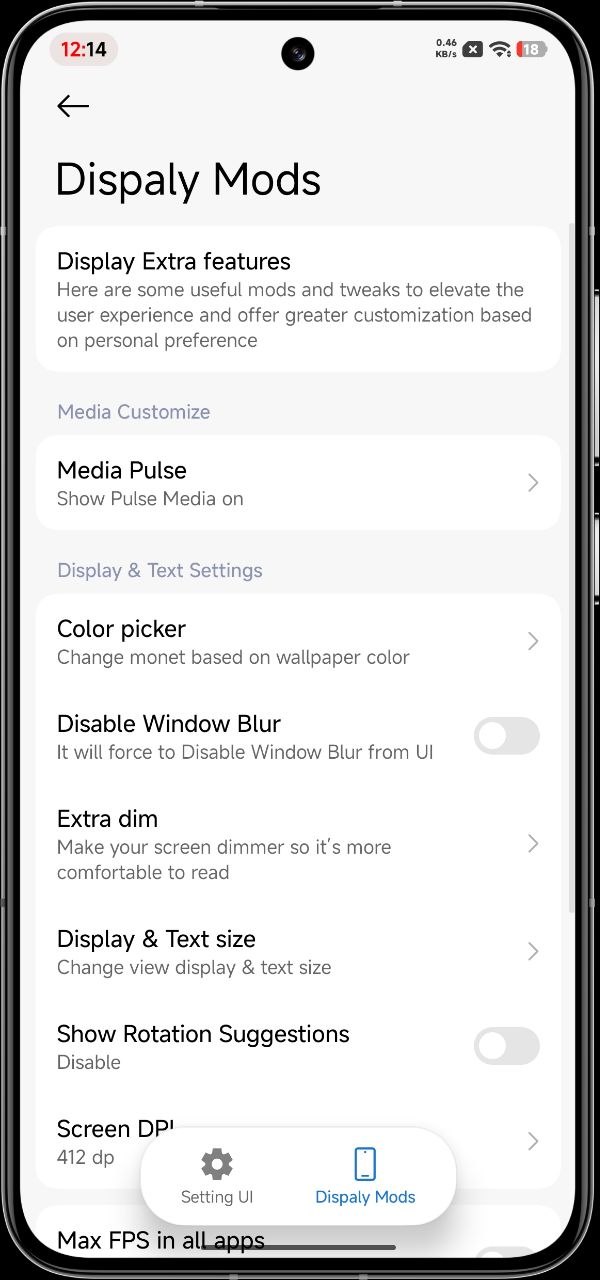
Task: Switch to the Setting UI tab
Action: click(x=217, y=1177)
